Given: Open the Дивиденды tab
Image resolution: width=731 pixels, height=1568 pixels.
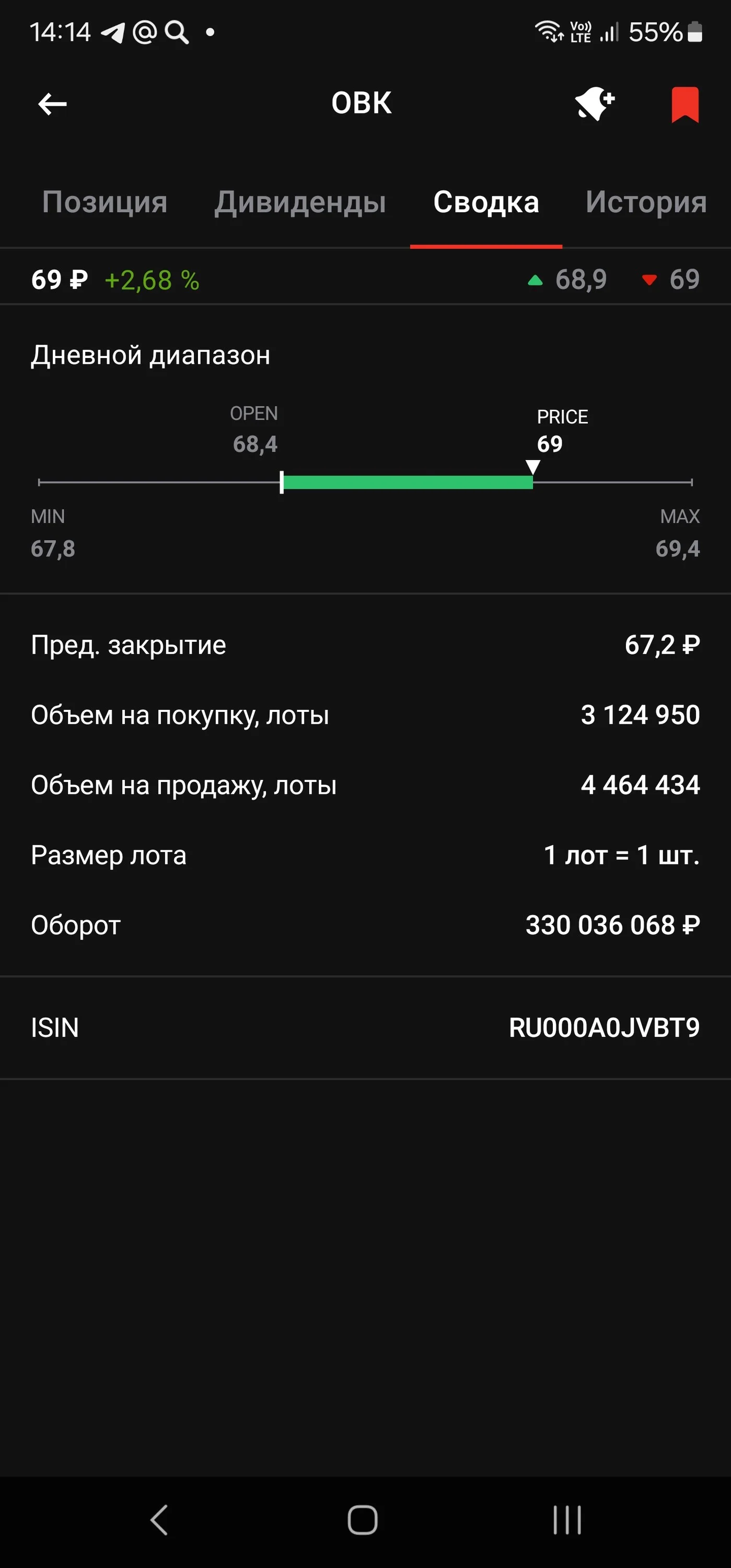Looking at the screenshot, I should click(300, 202).
